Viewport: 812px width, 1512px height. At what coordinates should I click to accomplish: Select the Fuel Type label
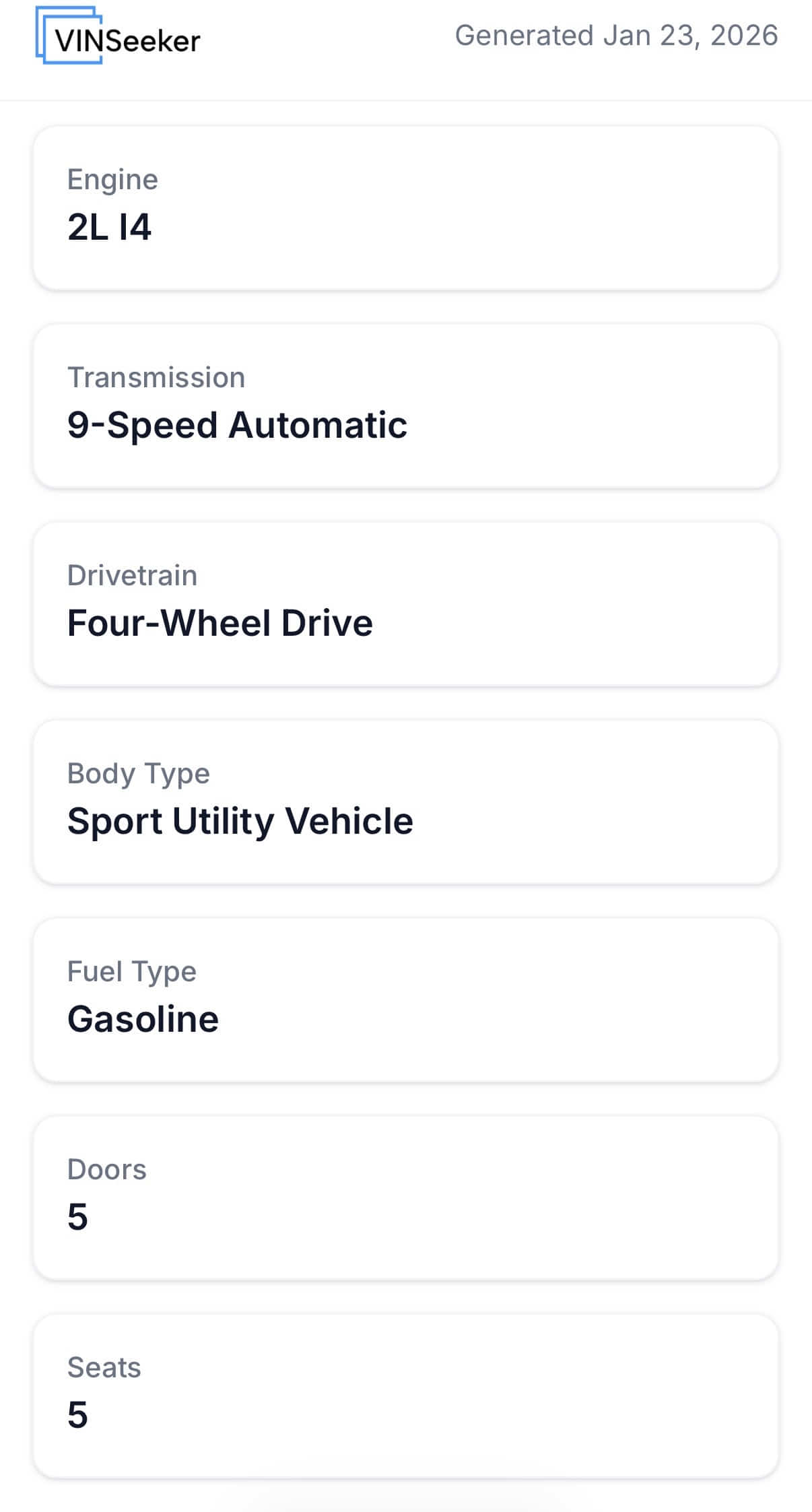point(131,971)
